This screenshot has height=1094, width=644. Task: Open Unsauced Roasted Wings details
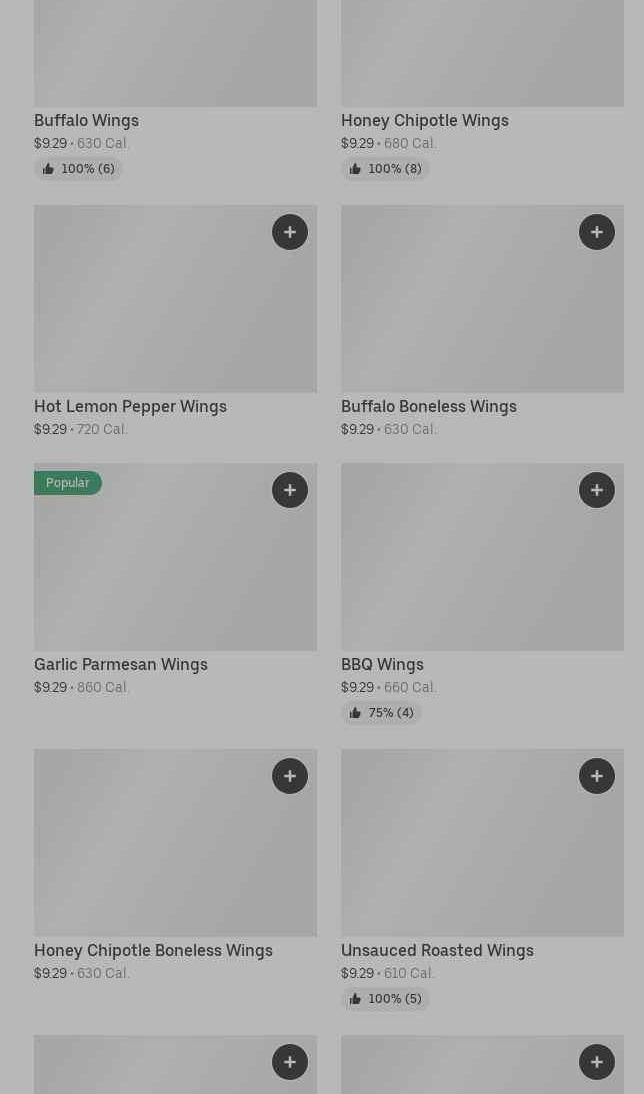click(482, 880)
